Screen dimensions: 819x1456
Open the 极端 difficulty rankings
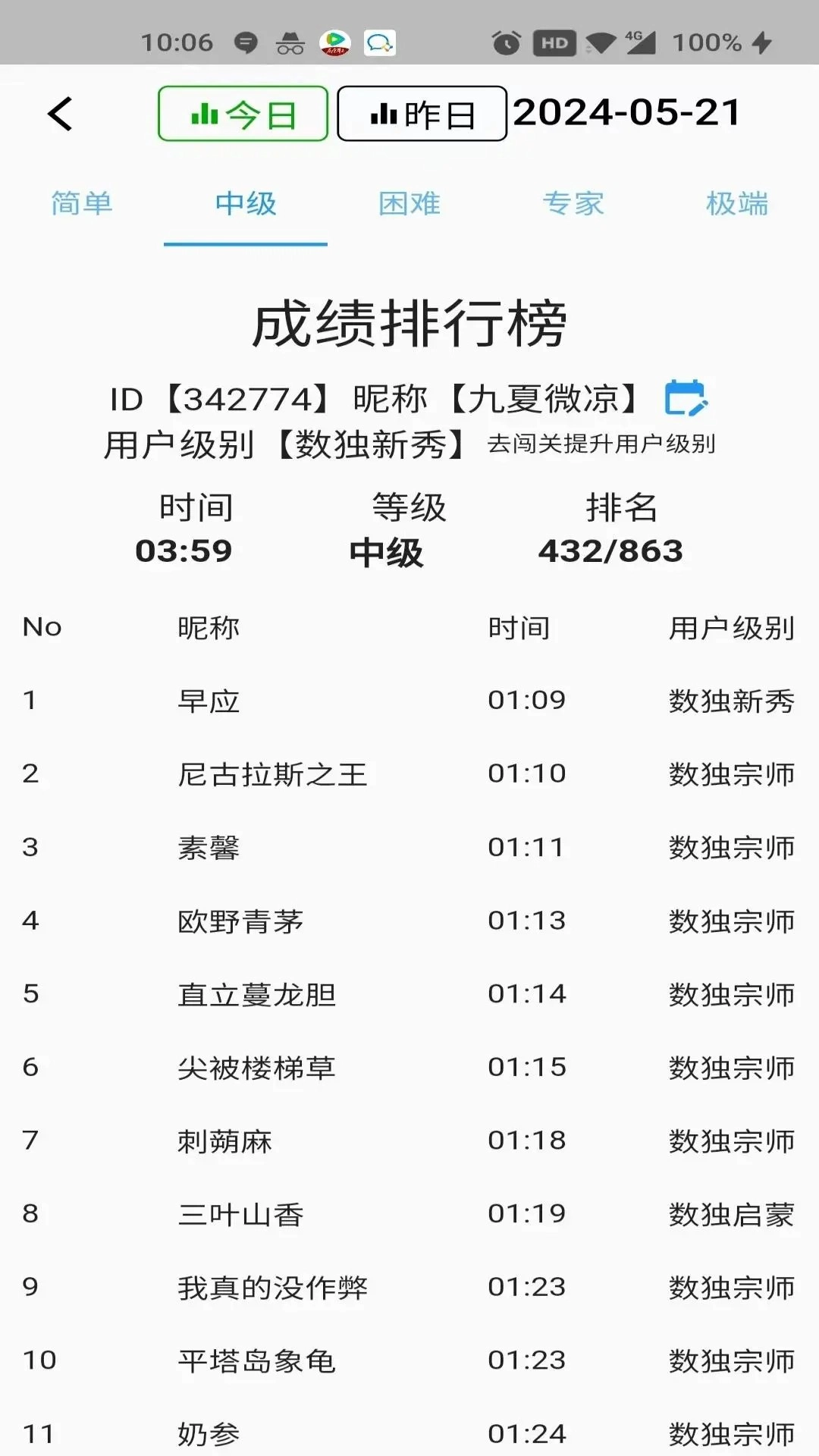737,203
